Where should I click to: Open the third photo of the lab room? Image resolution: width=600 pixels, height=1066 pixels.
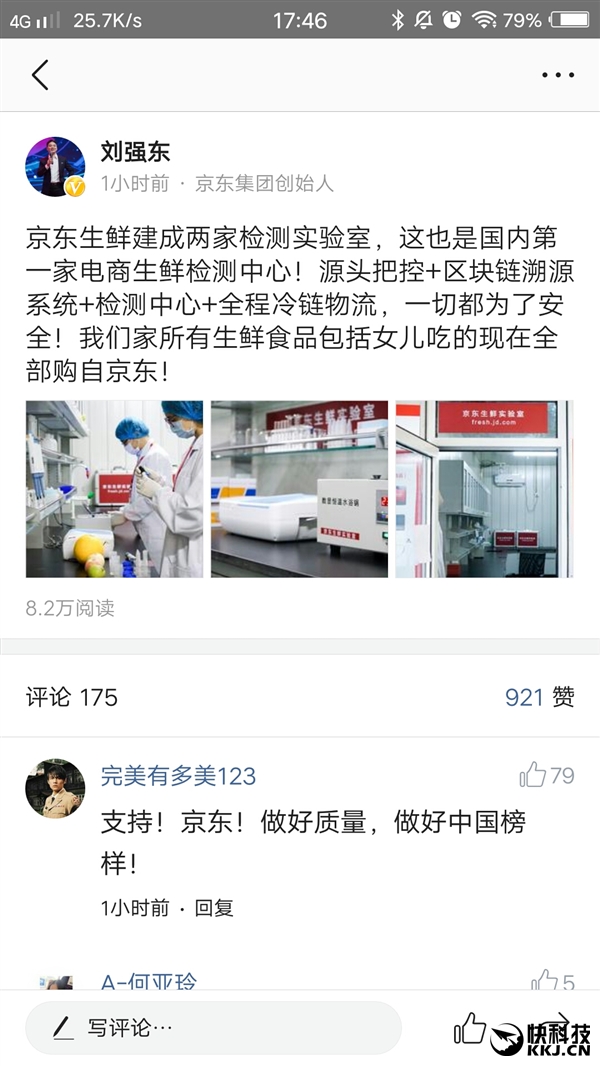point(484,489)
